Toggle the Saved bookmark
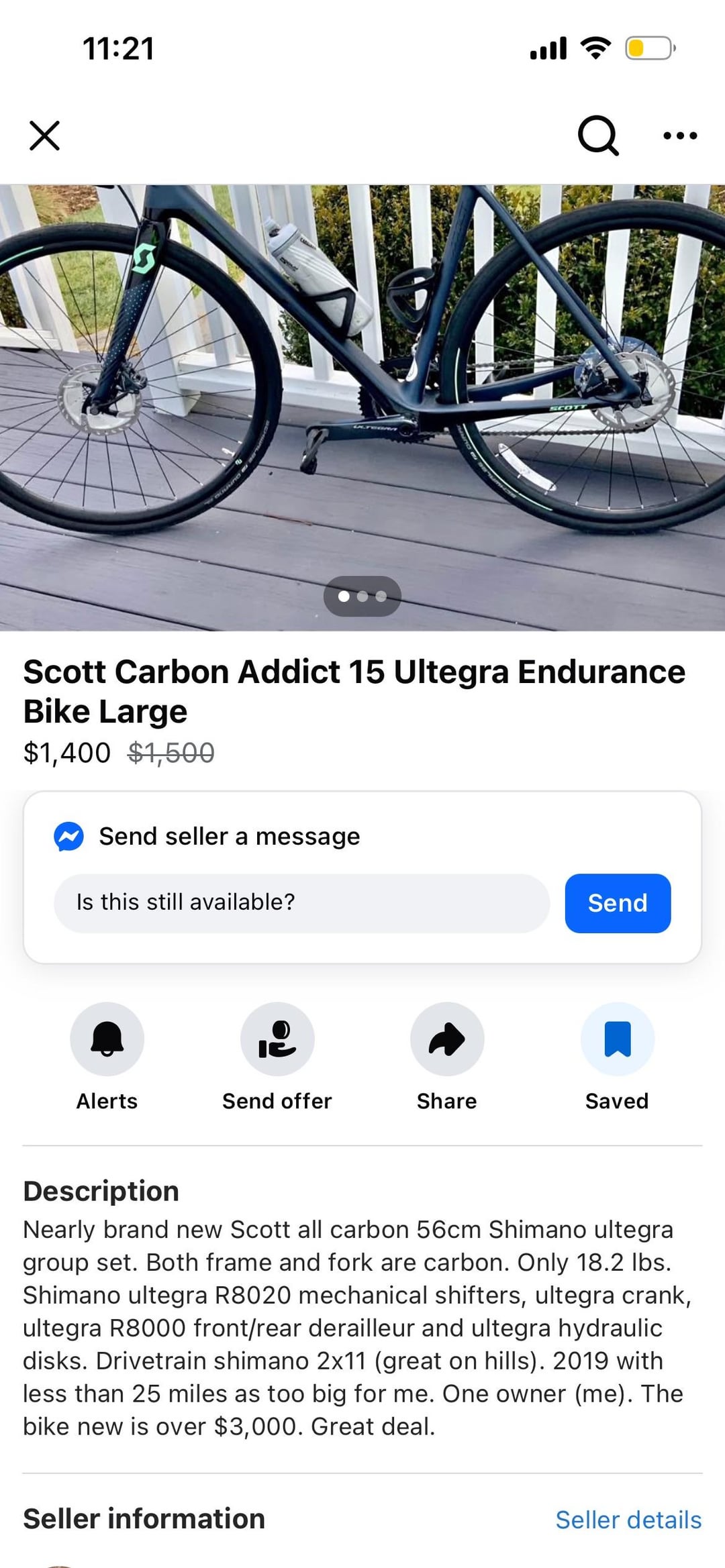 (x=617, y=1039)
